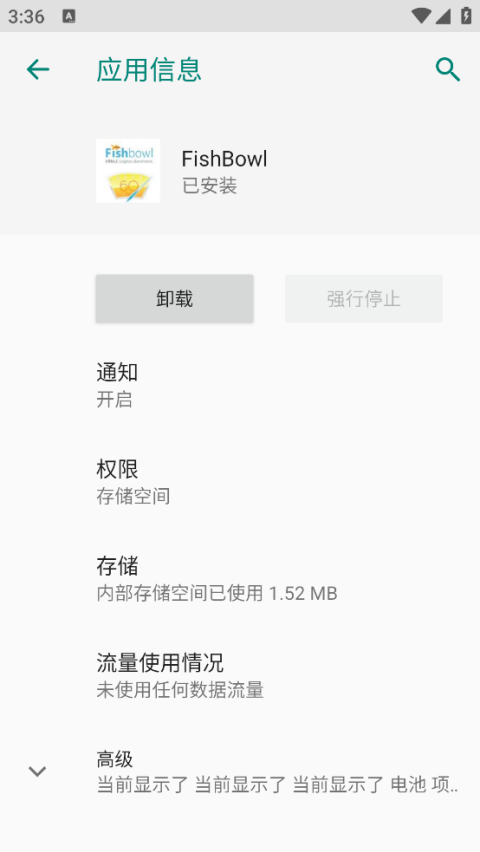480x852 pixels.
Task: Go back using the arrow icon
Action: tap(38, 70)
